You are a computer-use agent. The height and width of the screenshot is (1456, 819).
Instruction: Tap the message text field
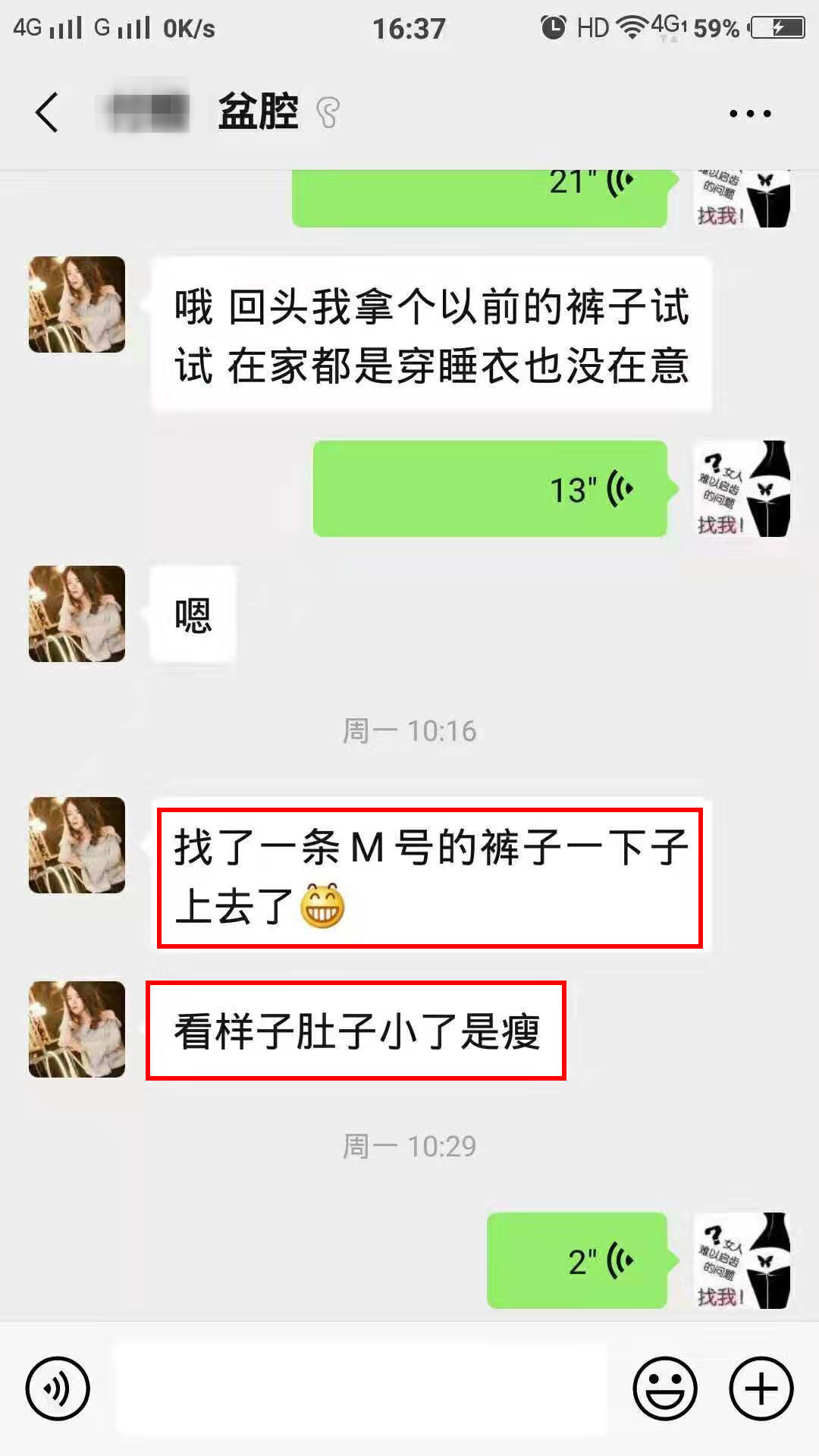click(x=361, y=1389)
